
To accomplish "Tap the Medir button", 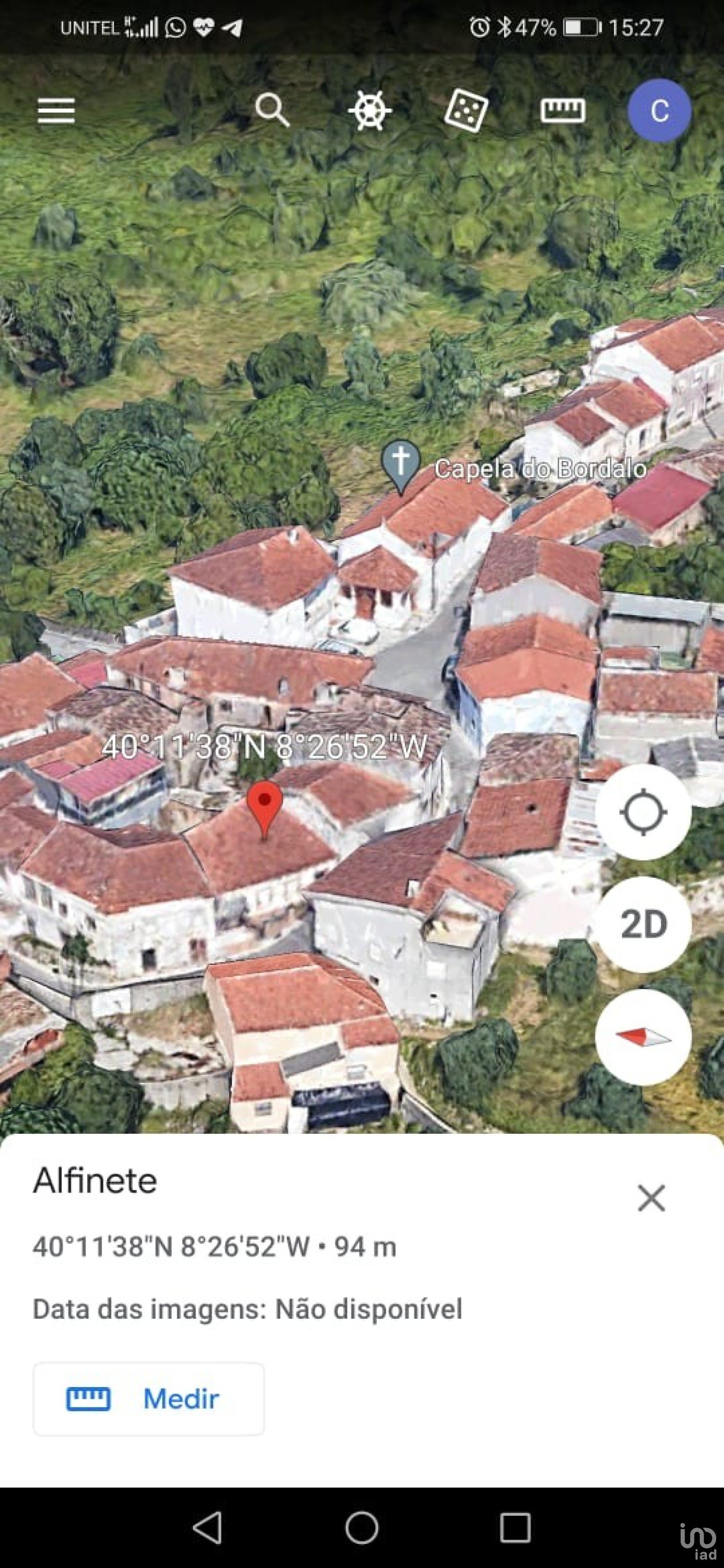I will [x=149, y=1399].
